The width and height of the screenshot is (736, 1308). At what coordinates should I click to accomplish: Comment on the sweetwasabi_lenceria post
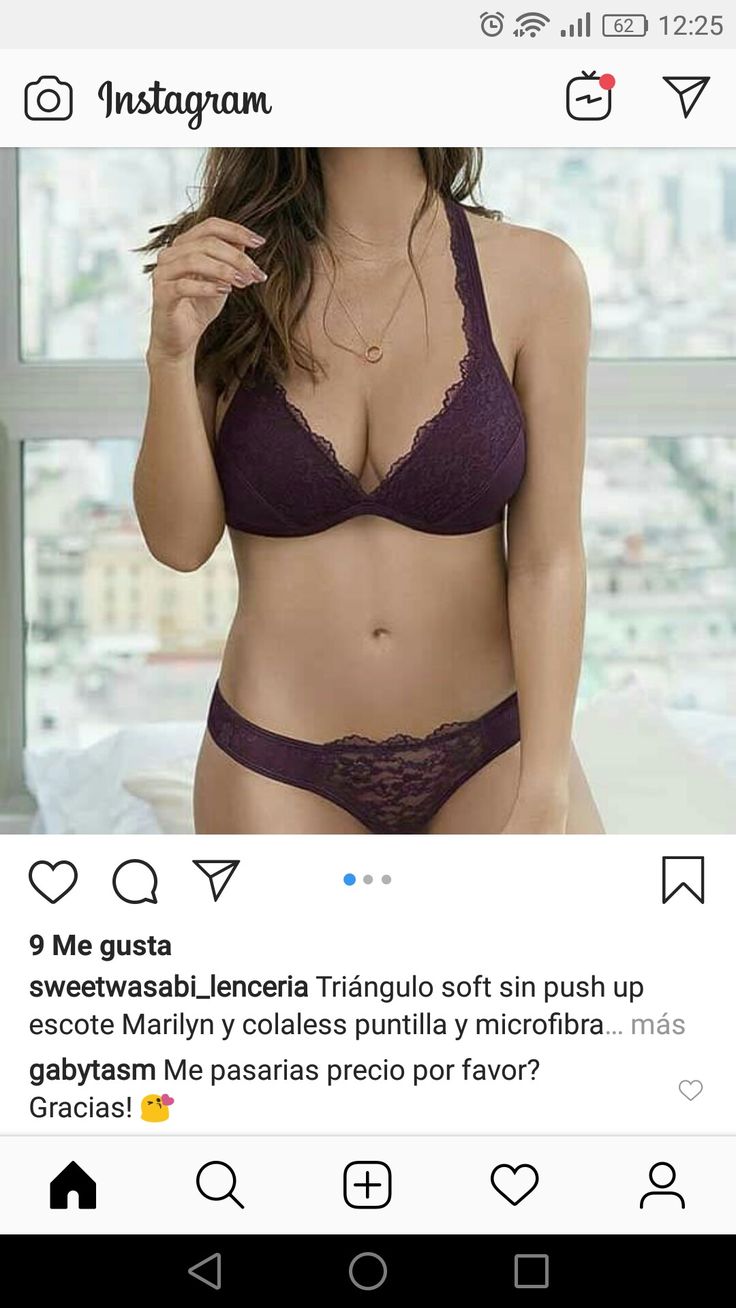pos(135,881)
